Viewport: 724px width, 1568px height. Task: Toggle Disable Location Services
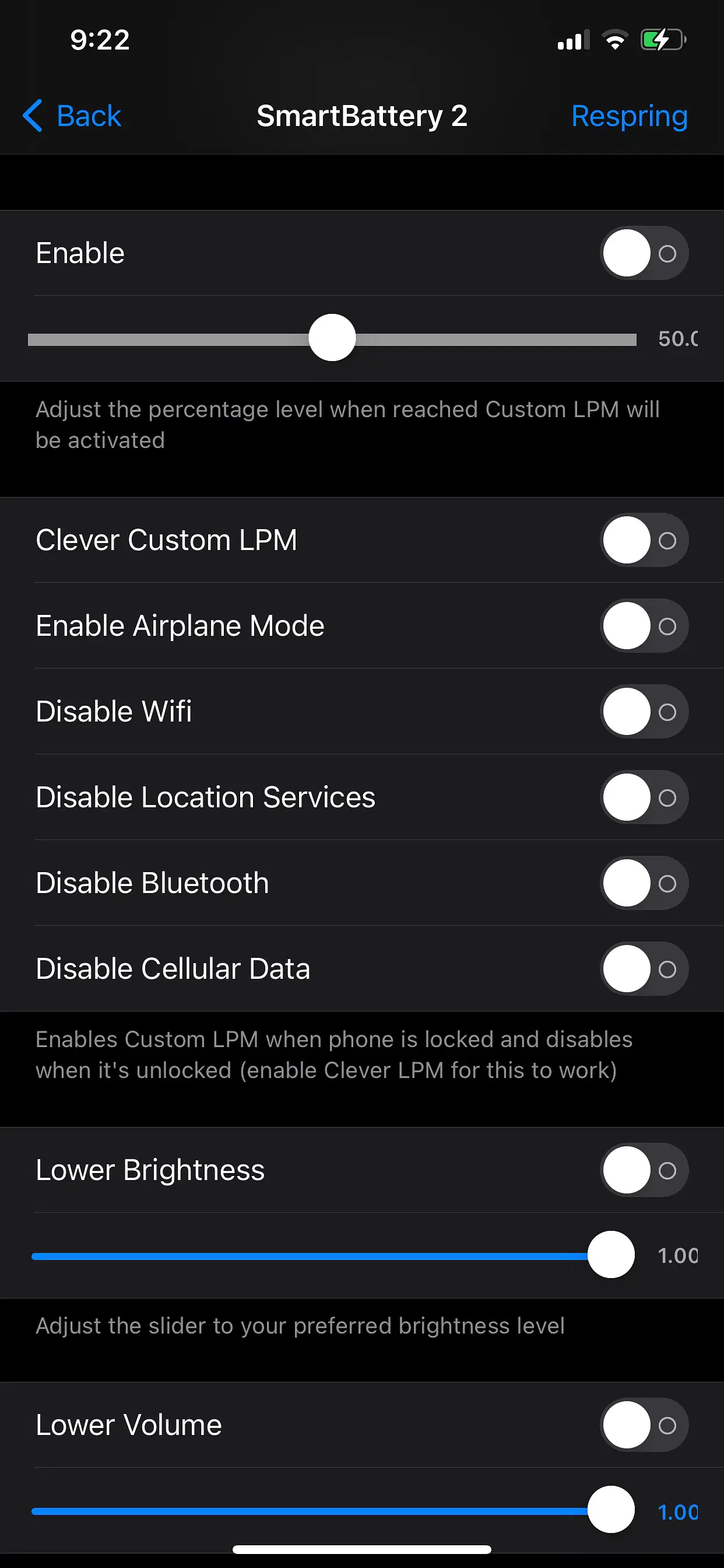click(644, 797)
